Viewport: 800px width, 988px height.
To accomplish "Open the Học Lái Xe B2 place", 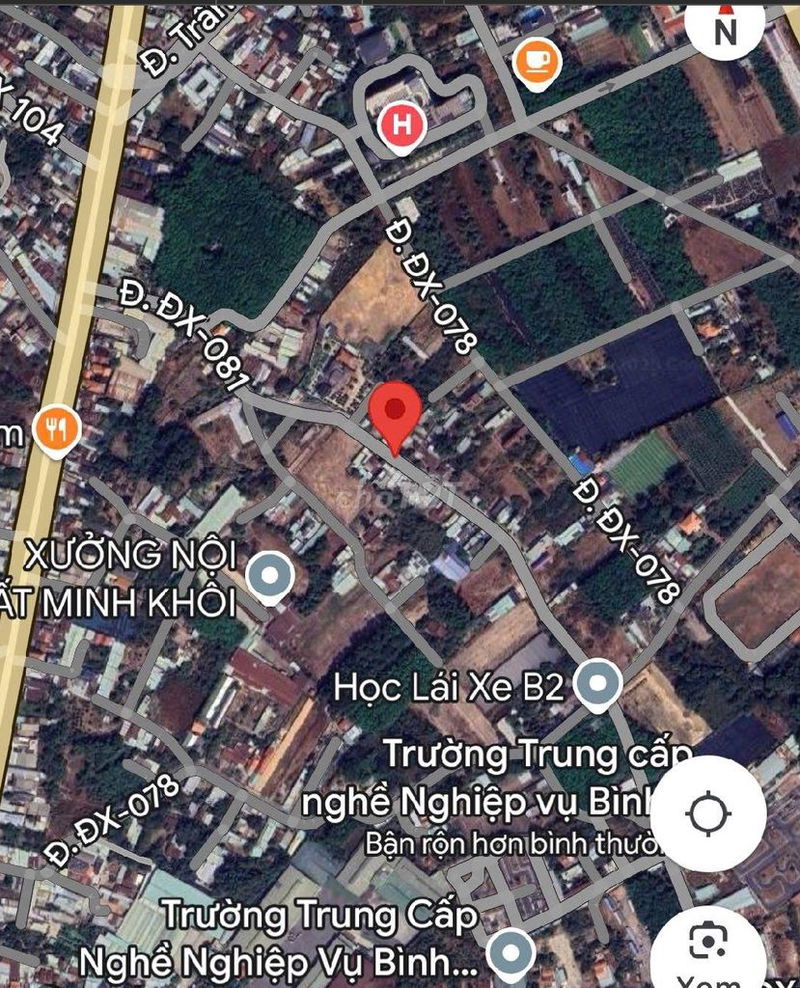I will tap(599, 685).
